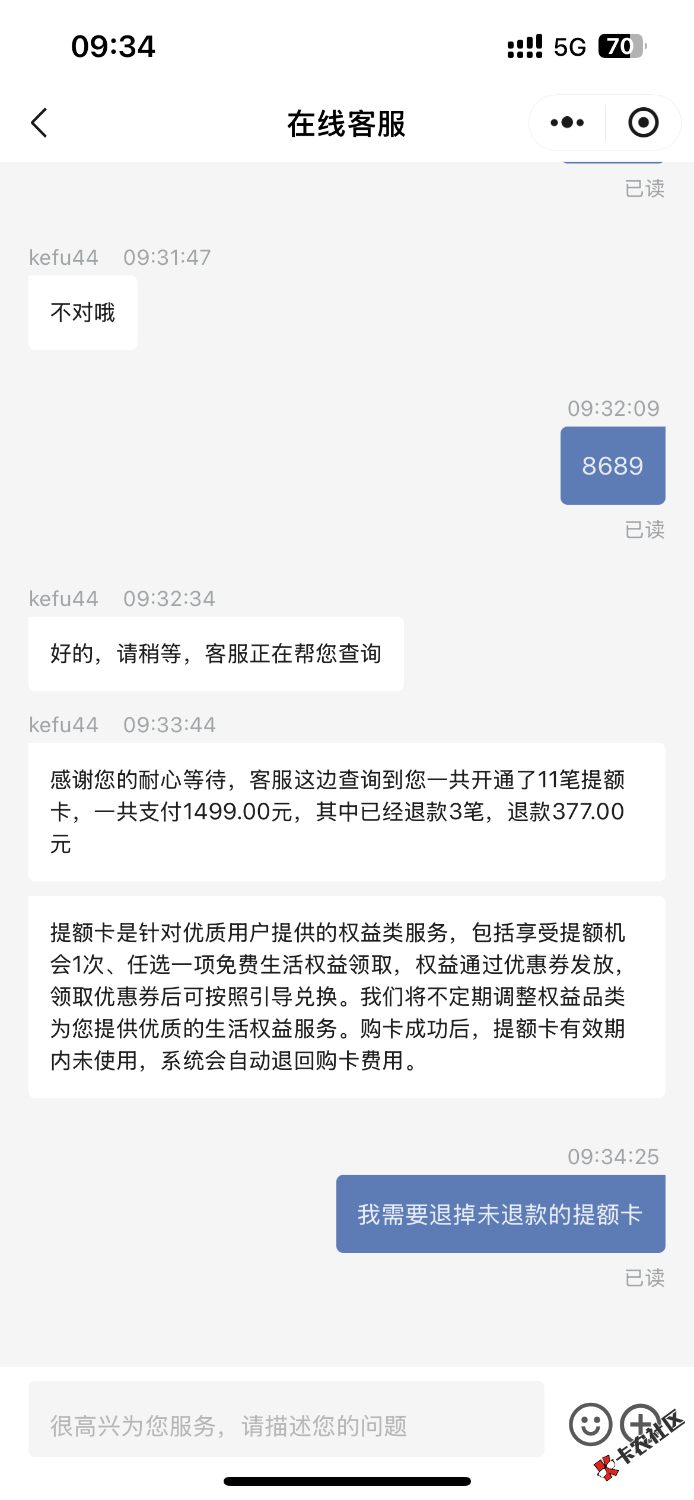Go back from the 在线客服 chat
Viewport: 694px width, 1500px height.
[x=39, y=123]
